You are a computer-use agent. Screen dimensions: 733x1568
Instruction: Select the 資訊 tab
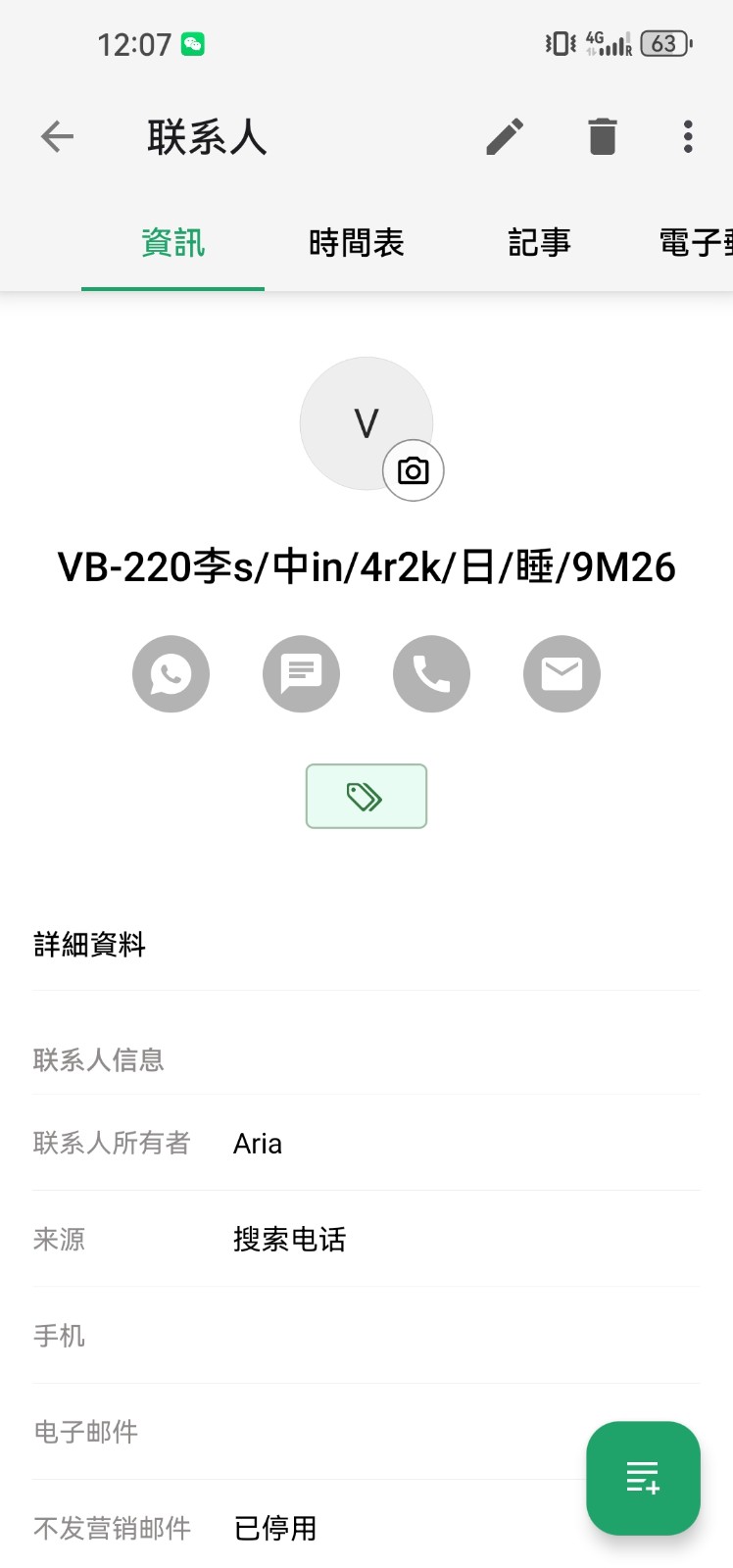(x=172, y=243)
